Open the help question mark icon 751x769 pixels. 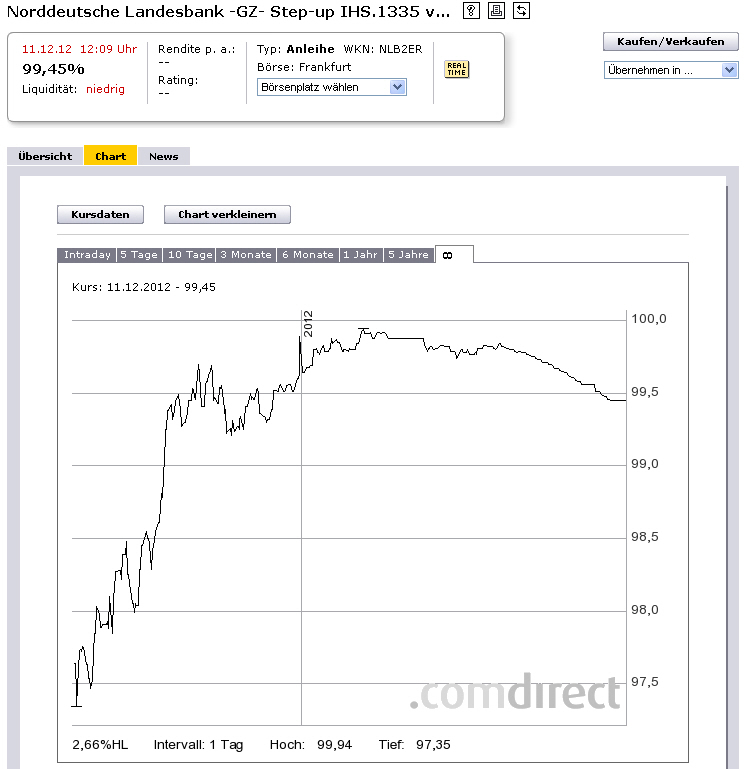472,11
